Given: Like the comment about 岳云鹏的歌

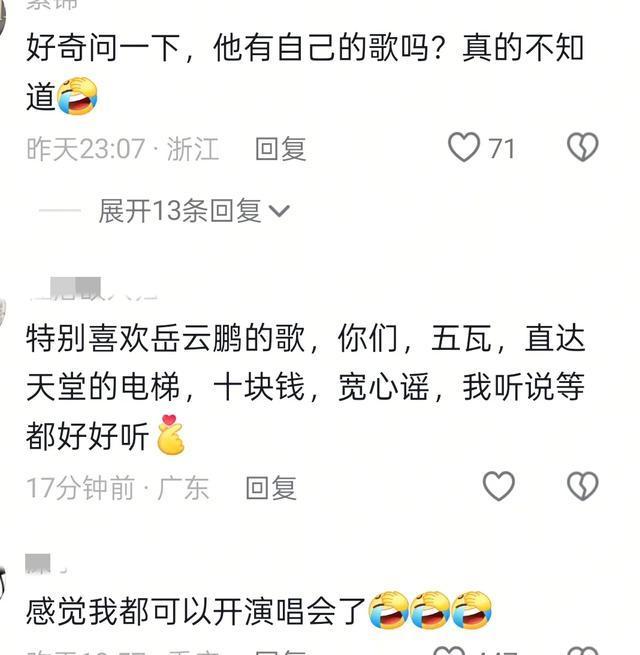Looking at the screenshot, I should point(498,487).
